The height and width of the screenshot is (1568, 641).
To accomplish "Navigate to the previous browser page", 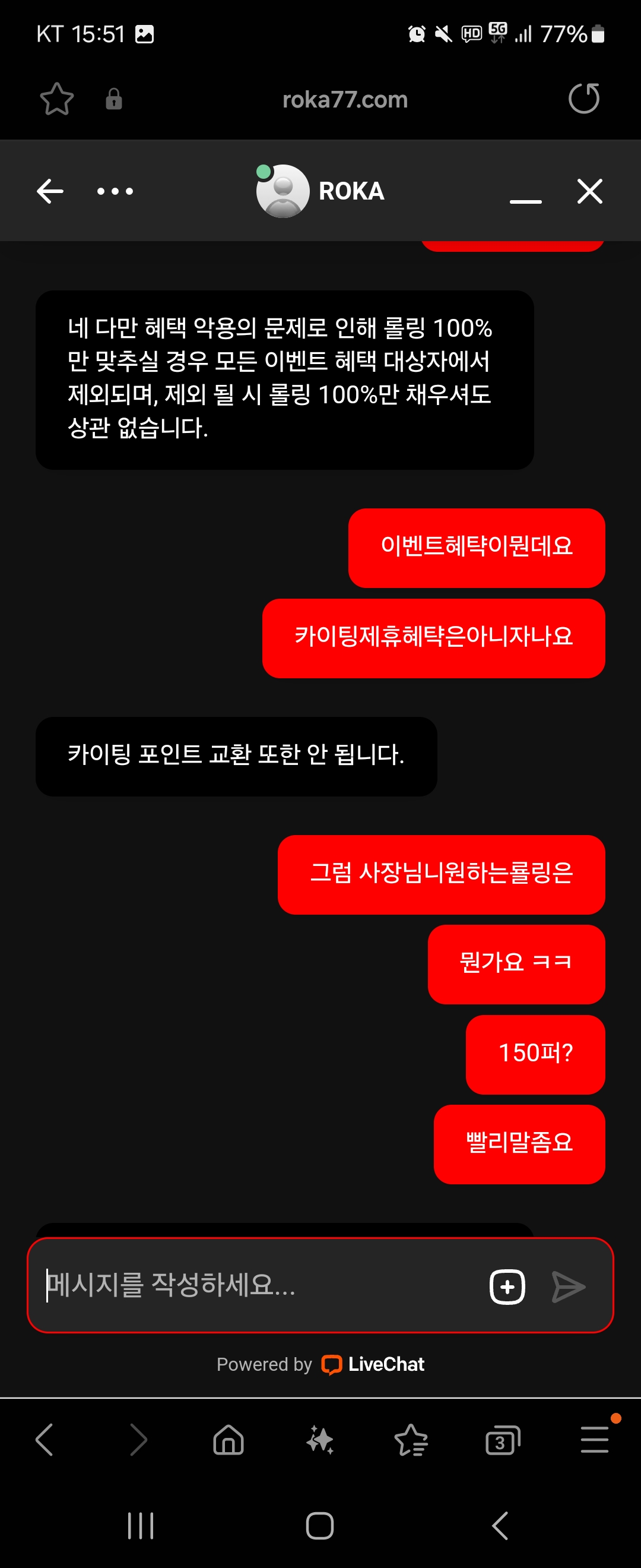I will tap(45, 1440).
